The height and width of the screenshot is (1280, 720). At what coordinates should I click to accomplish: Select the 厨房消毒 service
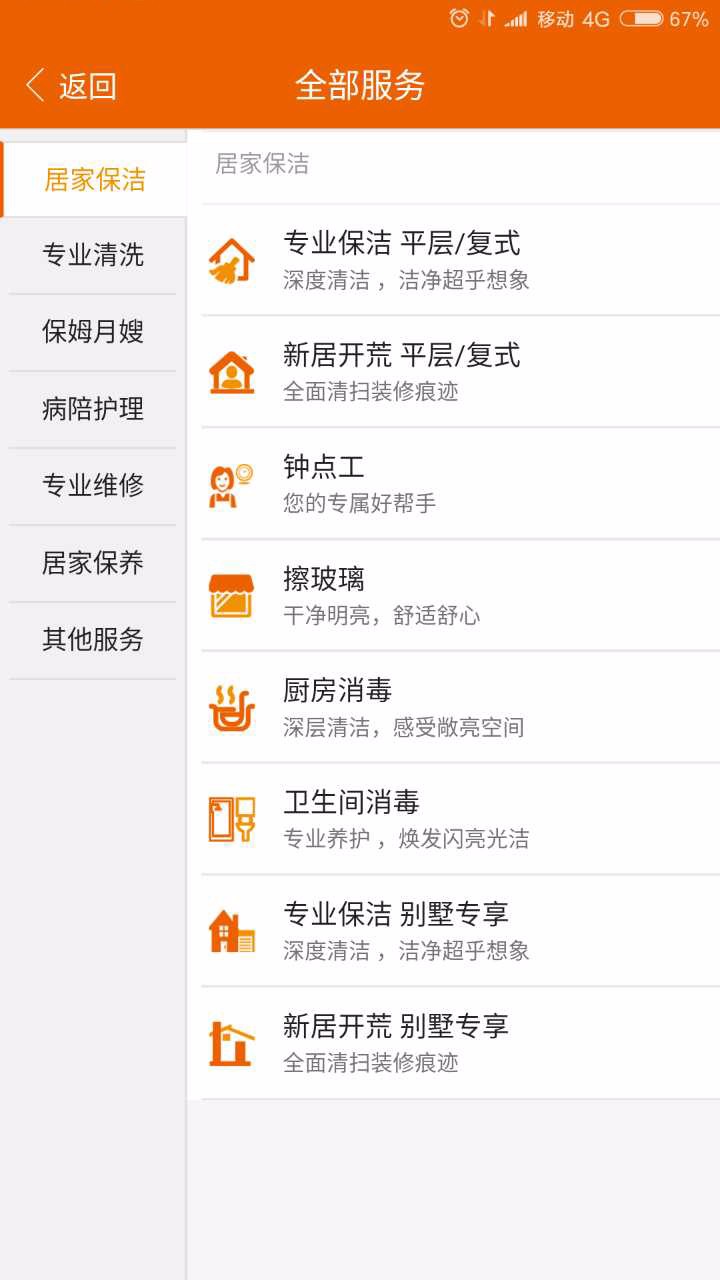pyautogui.click(x=461, y=708)
